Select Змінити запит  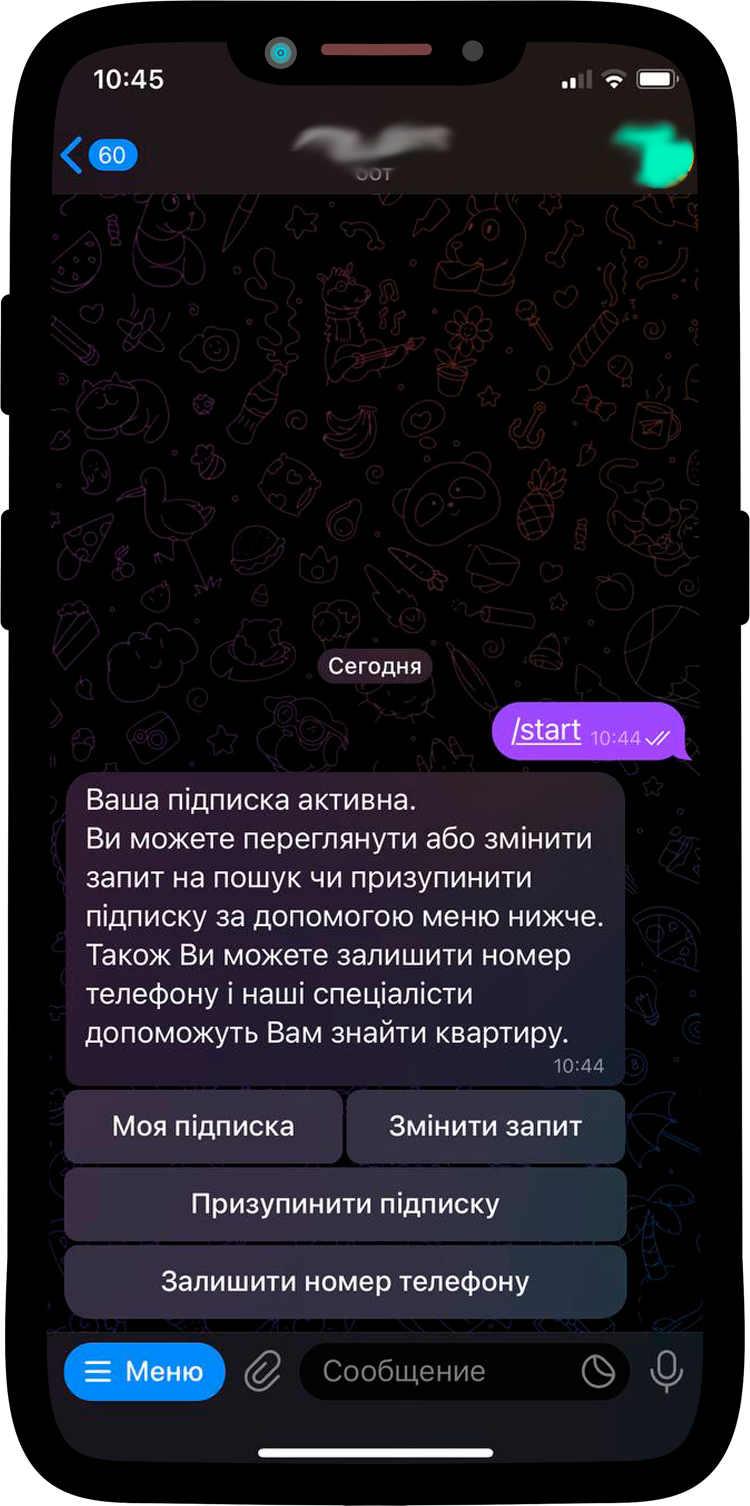[485, 1126]
